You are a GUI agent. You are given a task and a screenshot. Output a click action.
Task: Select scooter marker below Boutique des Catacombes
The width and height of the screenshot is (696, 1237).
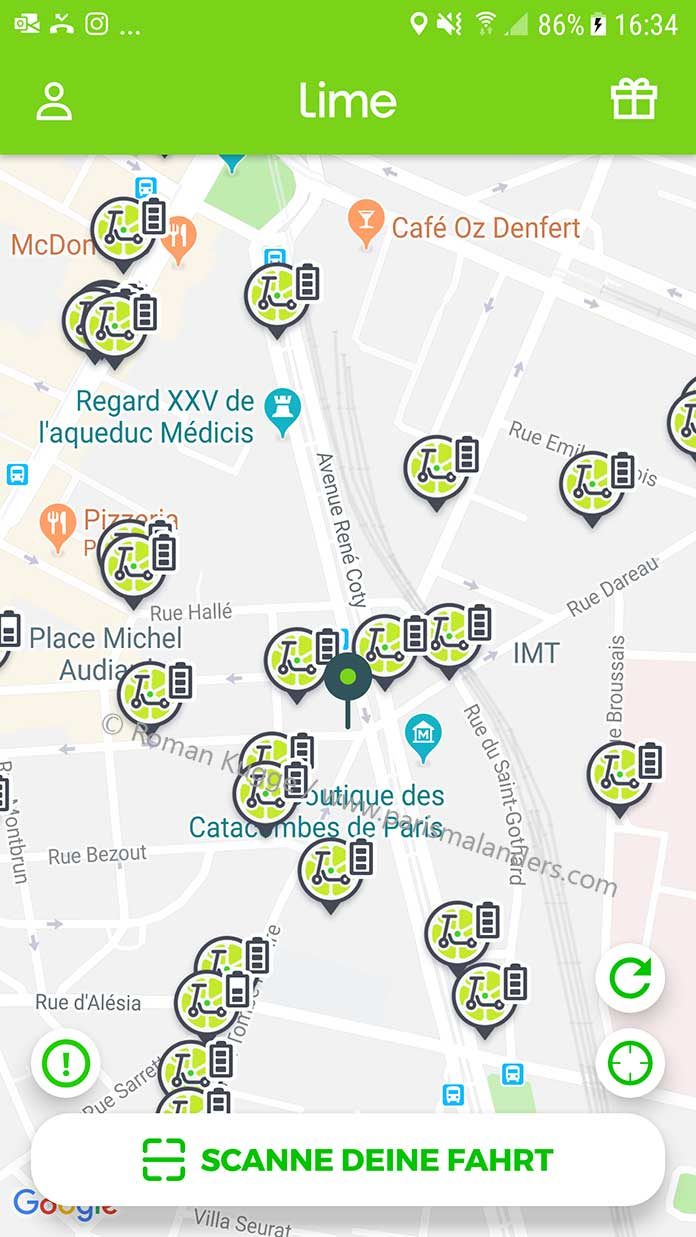334,872
